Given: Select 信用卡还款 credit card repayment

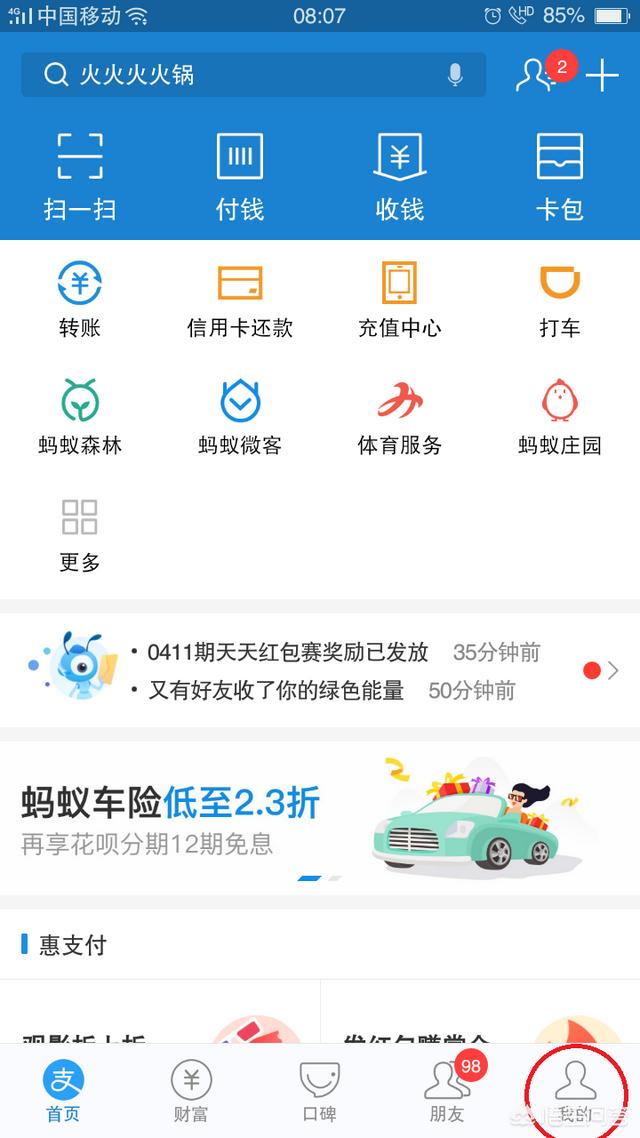Looking at the screenshot, I should (x=240, y=298).
